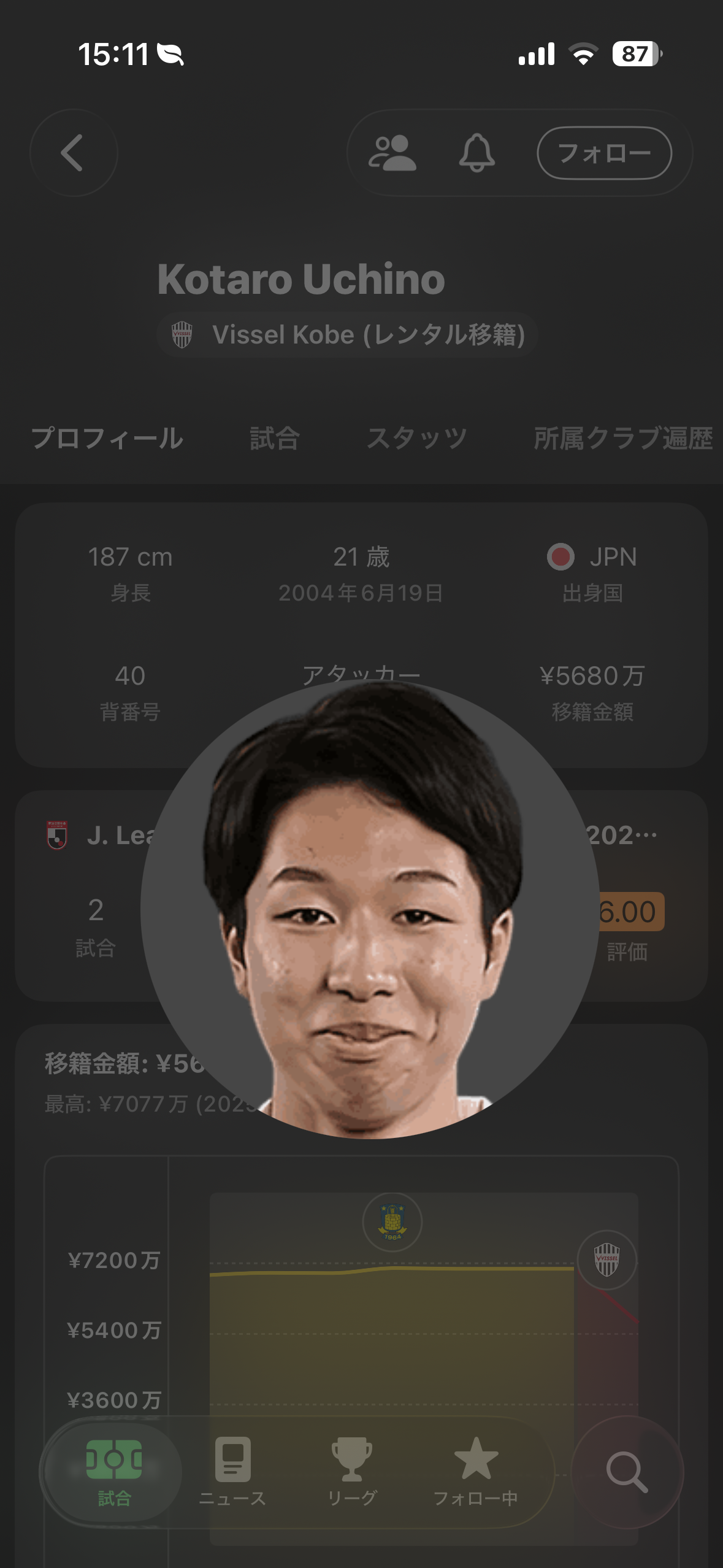Open the people/squad icon

[x=392, y=153]
